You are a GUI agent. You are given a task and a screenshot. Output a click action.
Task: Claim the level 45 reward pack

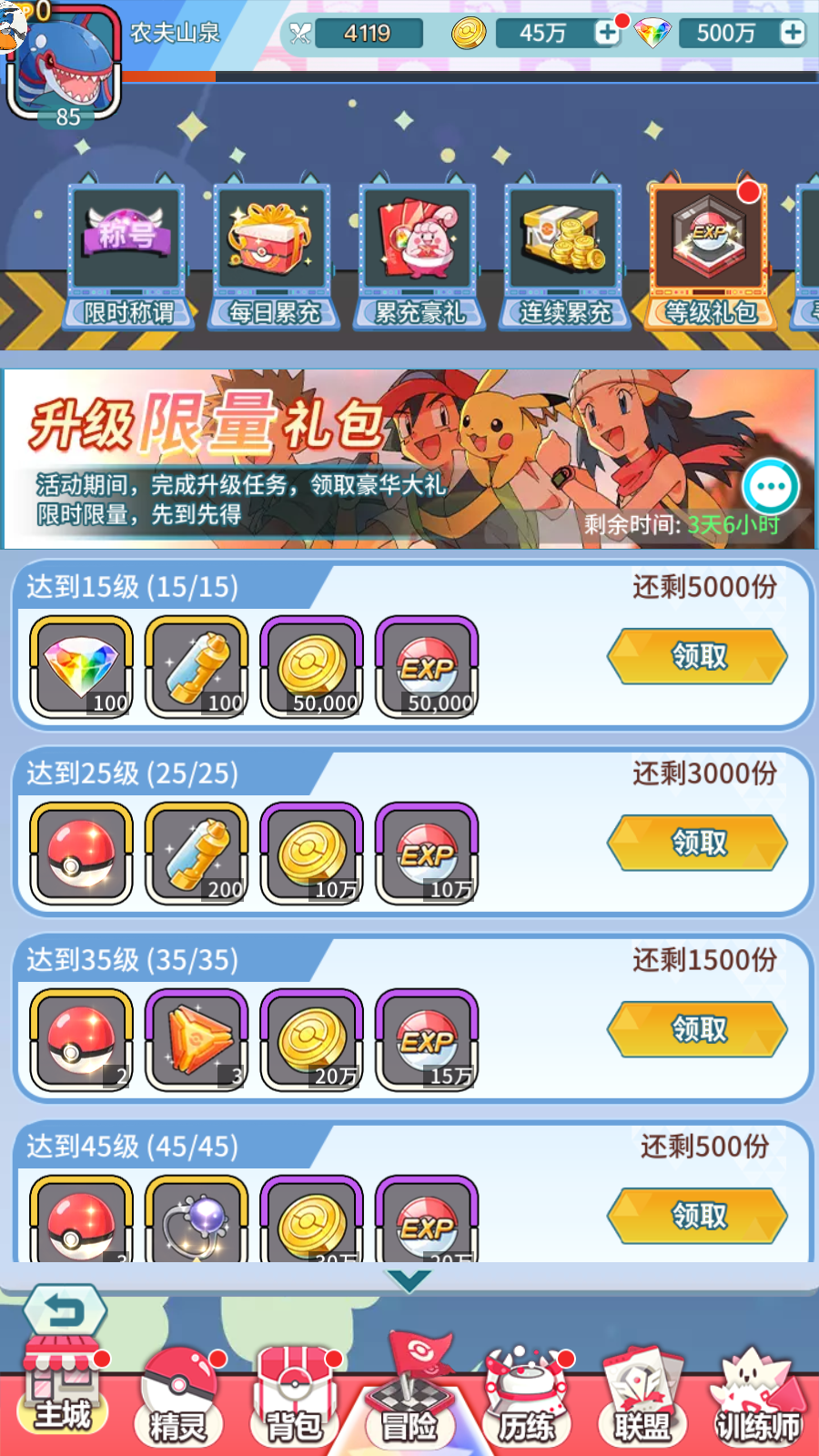(x=697, y=1216)
